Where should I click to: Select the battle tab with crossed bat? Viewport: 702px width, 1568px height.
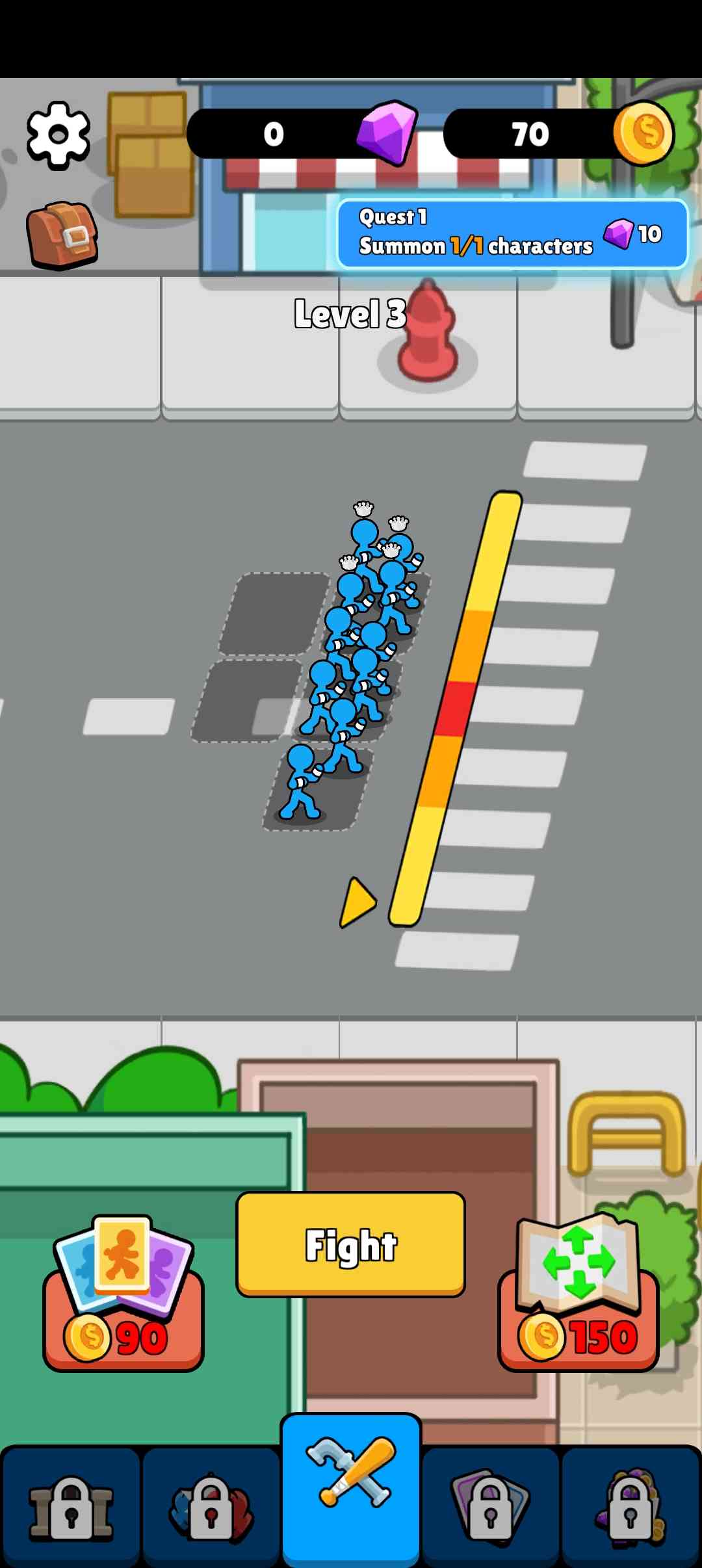[x=351, y=1489]
